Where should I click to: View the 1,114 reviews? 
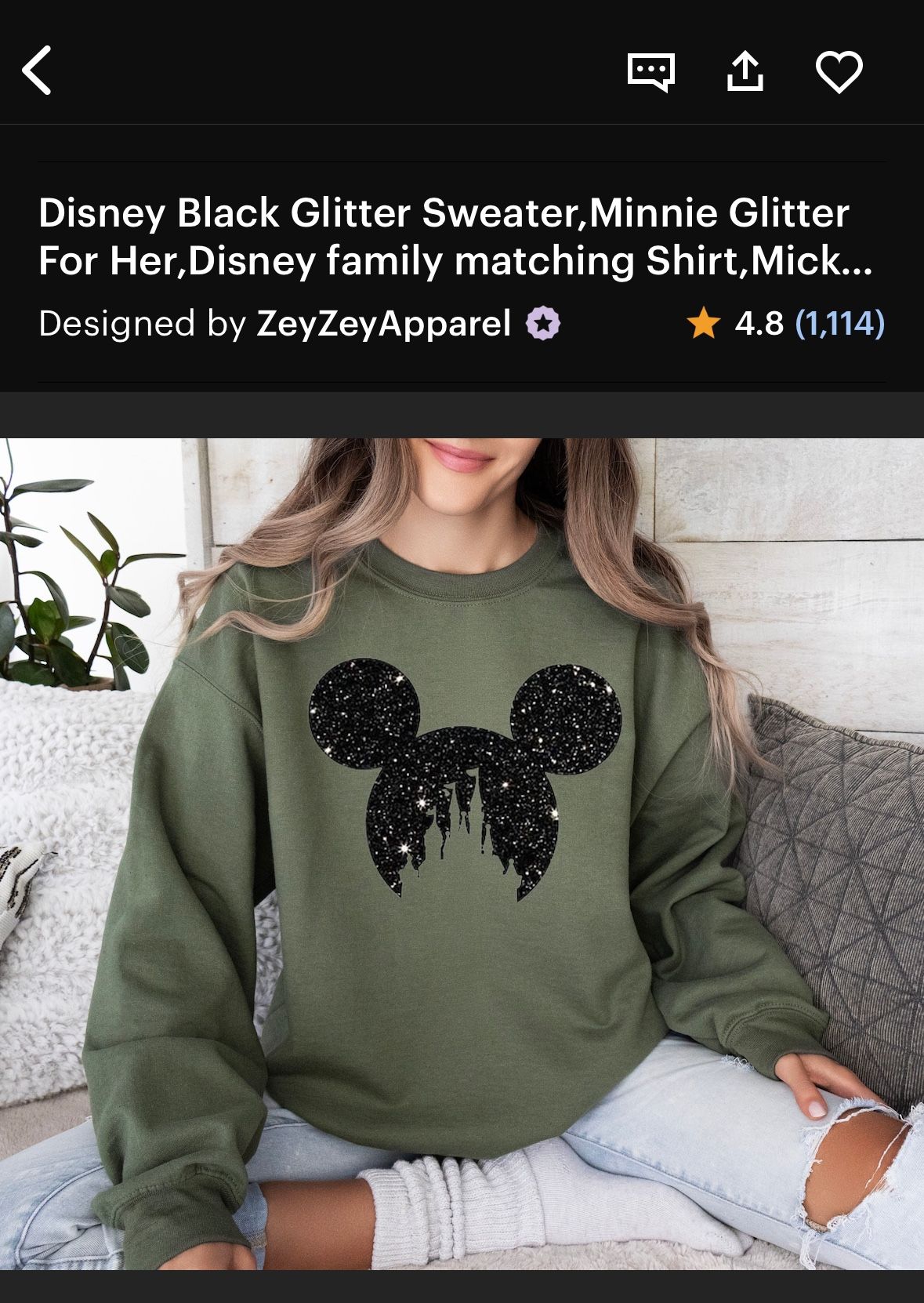pos(840,321)
